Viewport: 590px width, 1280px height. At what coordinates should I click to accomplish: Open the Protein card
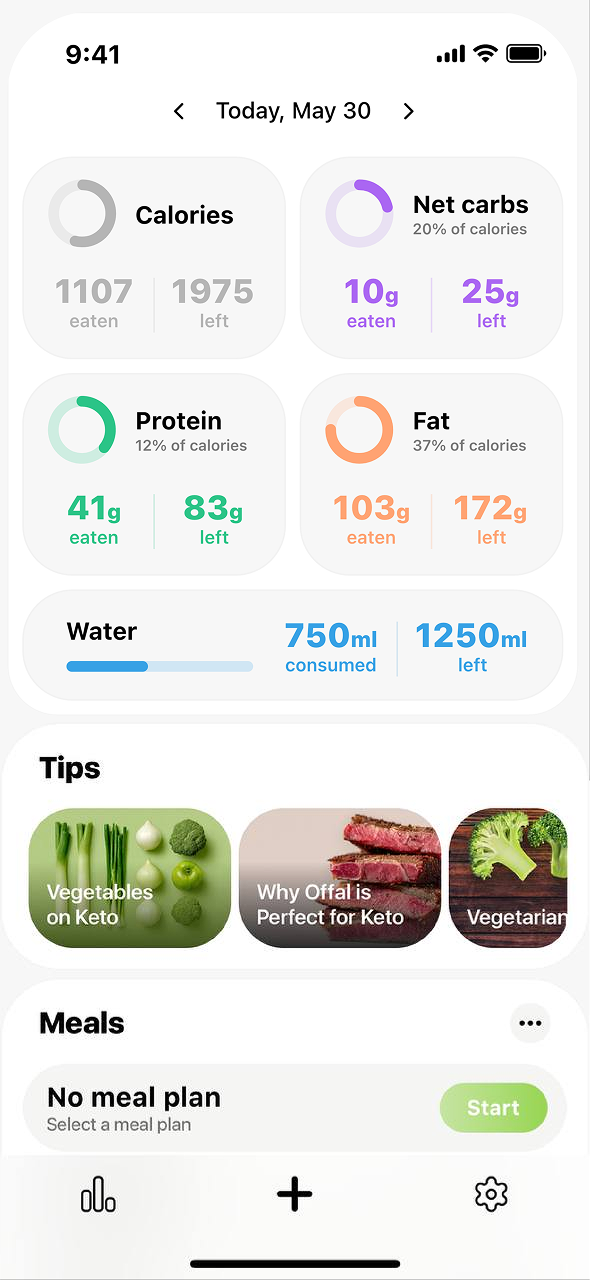click(154, 474)
